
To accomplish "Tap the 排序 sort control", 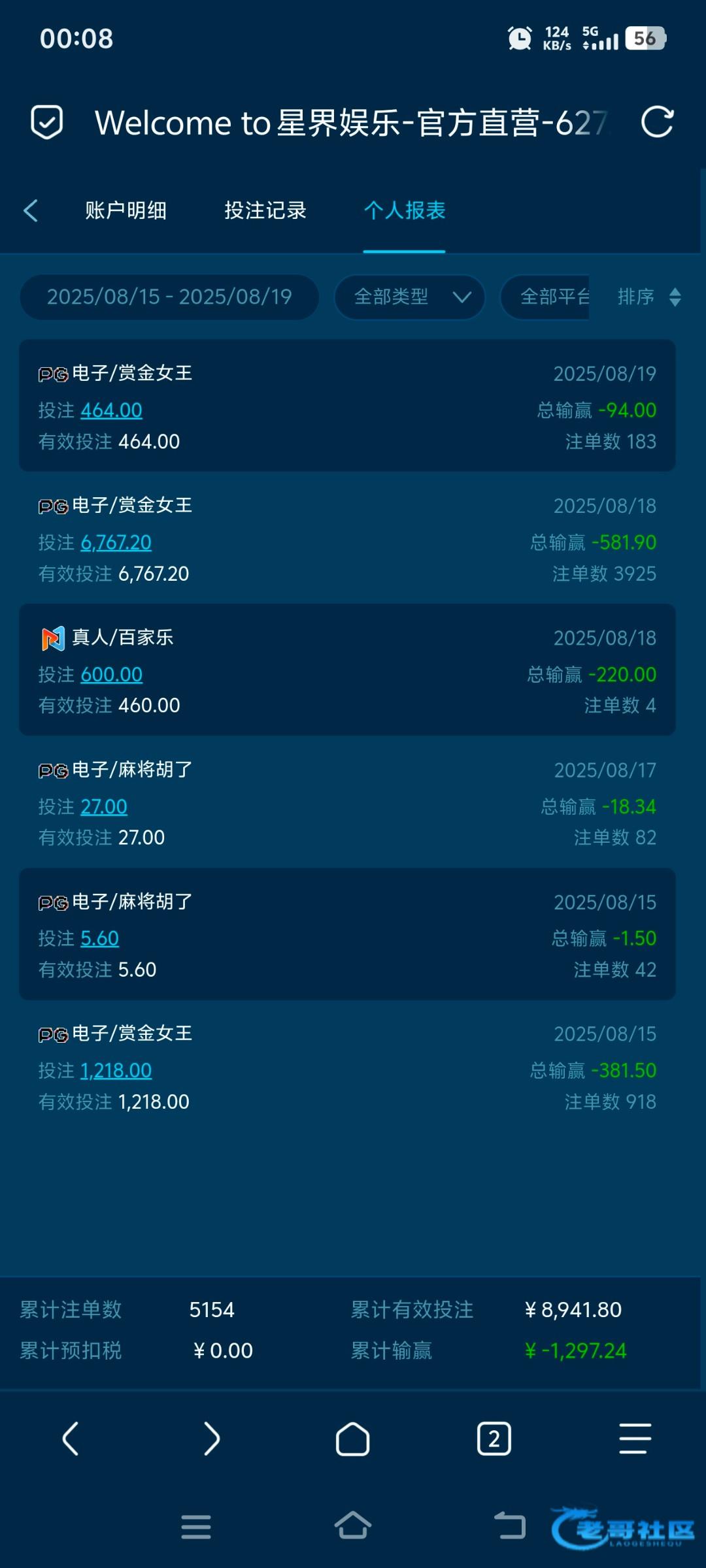I will point(648,297).
